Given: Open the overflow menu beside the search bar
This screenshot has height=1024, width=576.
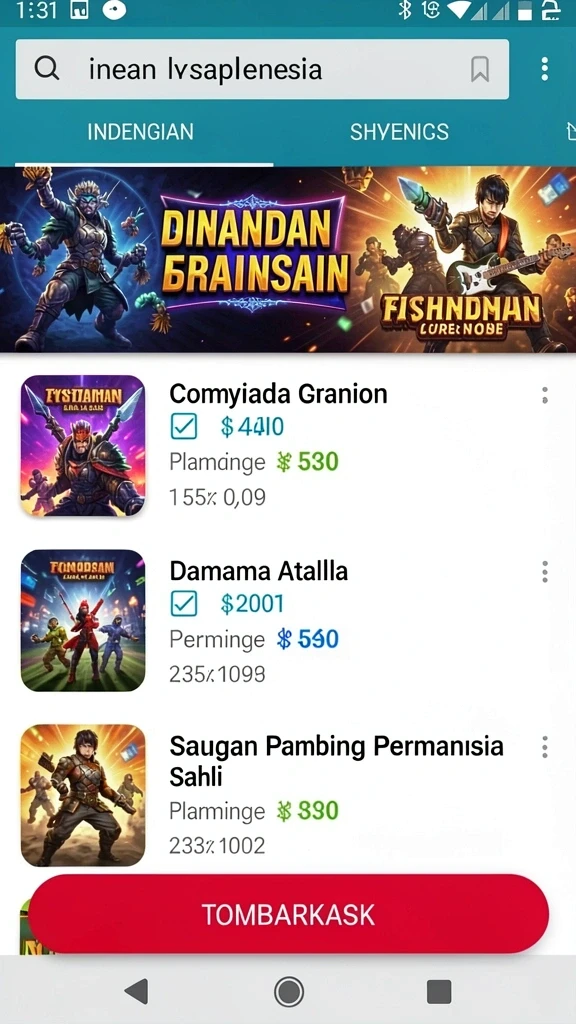Looking at the screenshot, I should (545, 69).
